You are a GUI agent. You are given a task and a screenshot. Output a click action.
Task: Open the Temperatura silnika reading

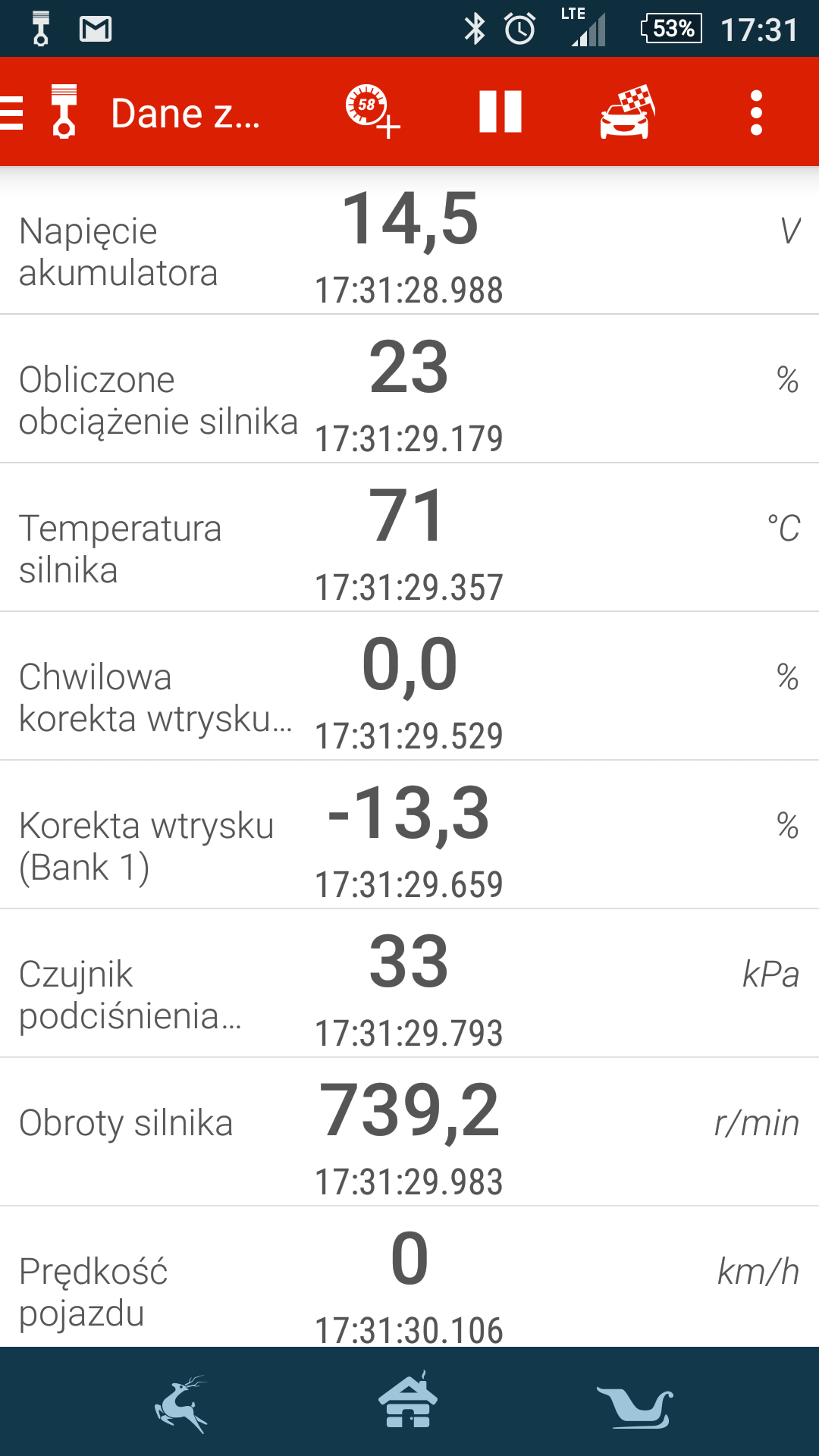click(409, 538)
